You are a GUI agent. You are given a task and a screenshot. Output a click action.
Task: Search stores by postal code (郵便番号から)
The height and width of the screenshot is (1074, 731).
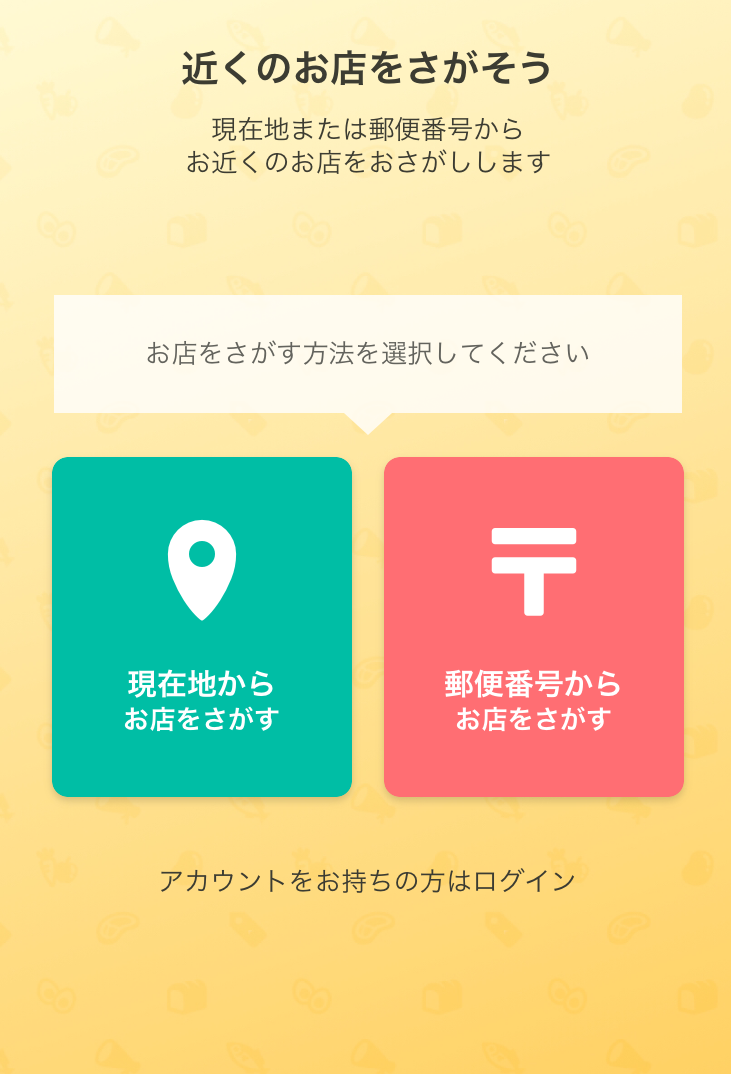533,627
